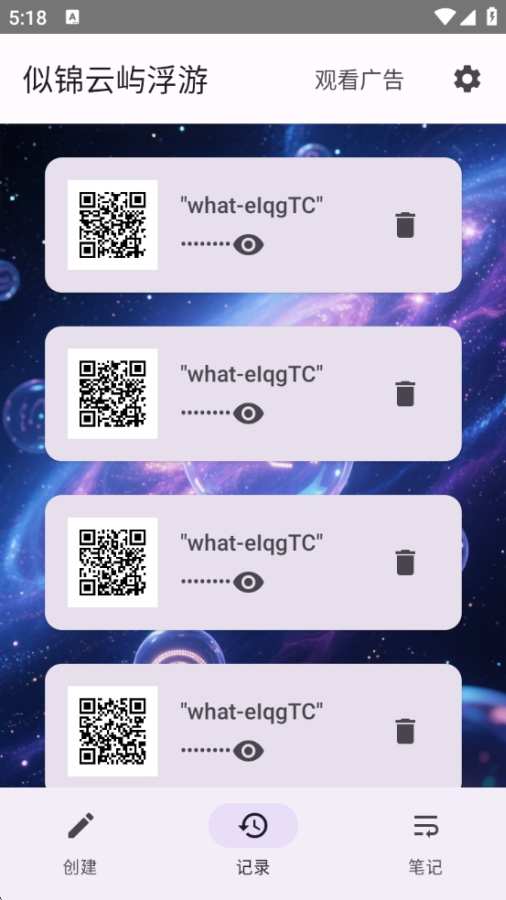506x900 pixels.
Task: Open settings via the gear icon
Action: coord(467,79)
